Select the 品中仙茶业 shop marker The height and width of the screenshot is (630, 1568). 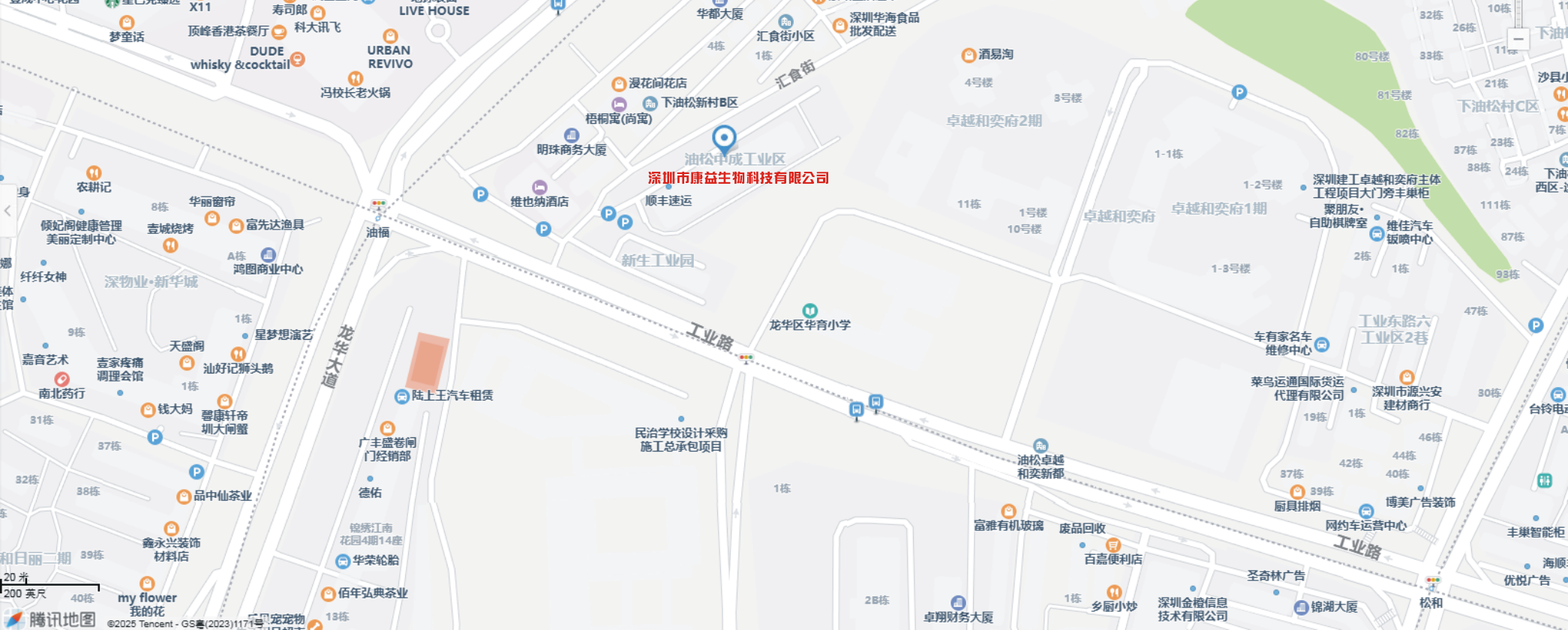pyautogui.click(x=184, y=496)
